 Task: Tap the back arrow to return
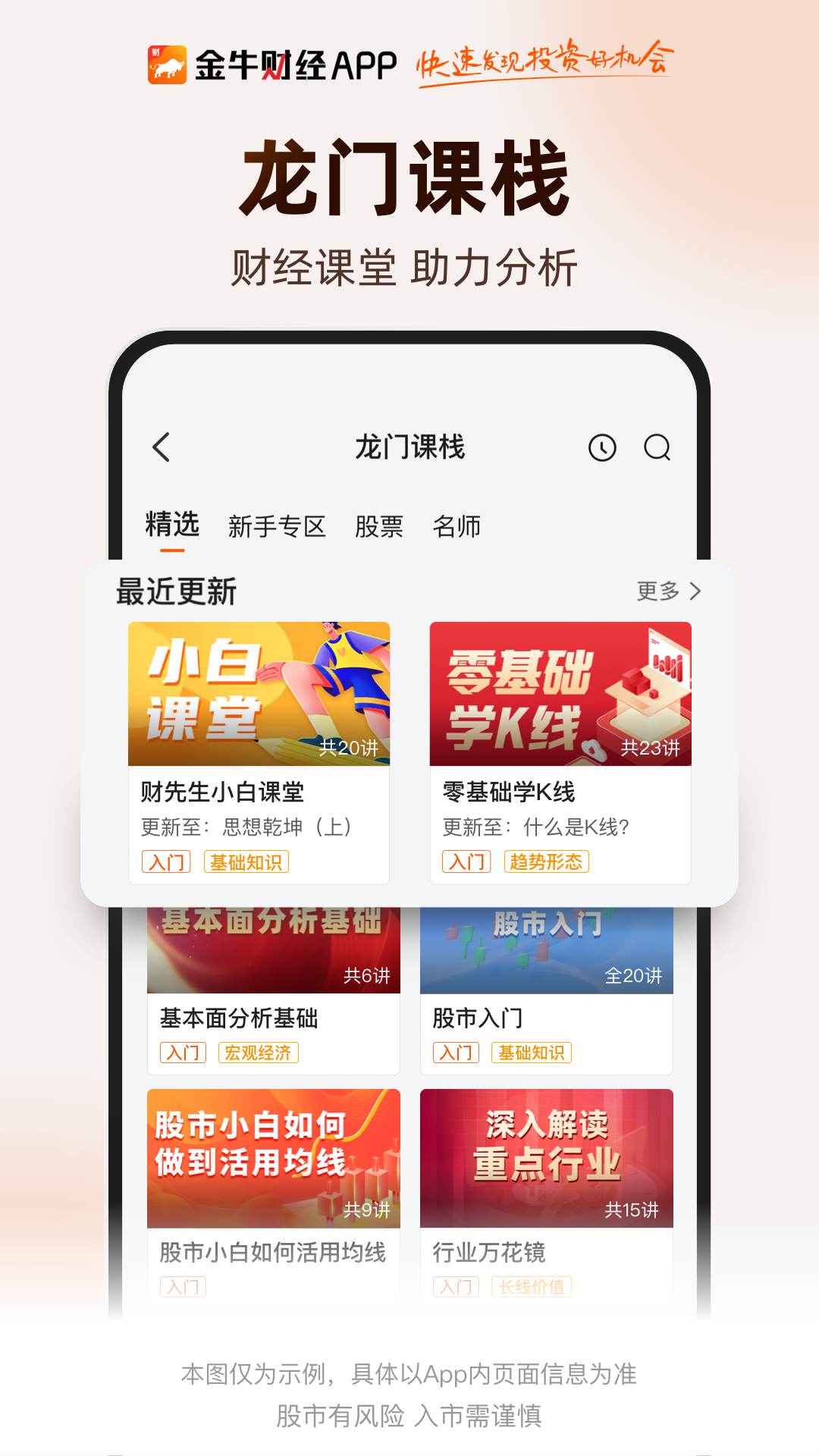(162, 448)
